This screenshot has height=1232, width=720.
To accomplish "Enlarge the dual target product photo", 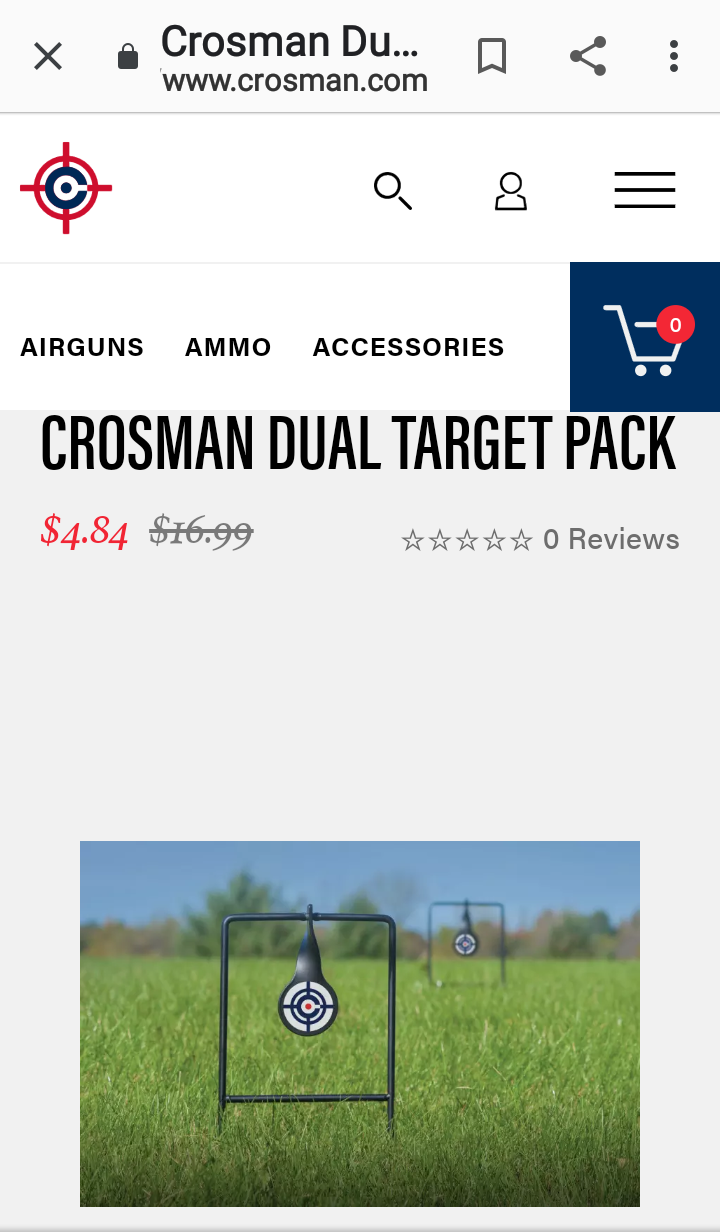I will (360, 1023).
